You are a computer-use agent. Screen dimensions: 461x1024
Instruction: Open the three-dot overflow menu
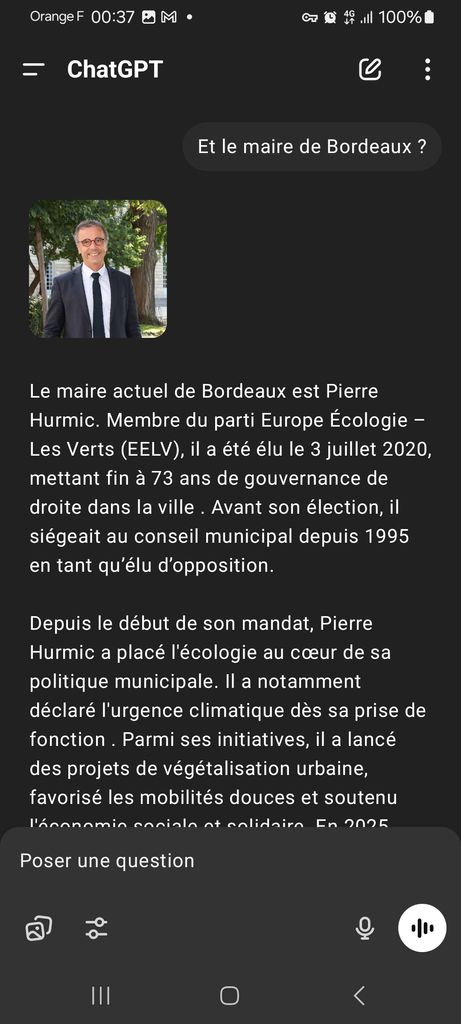point(427,69)
